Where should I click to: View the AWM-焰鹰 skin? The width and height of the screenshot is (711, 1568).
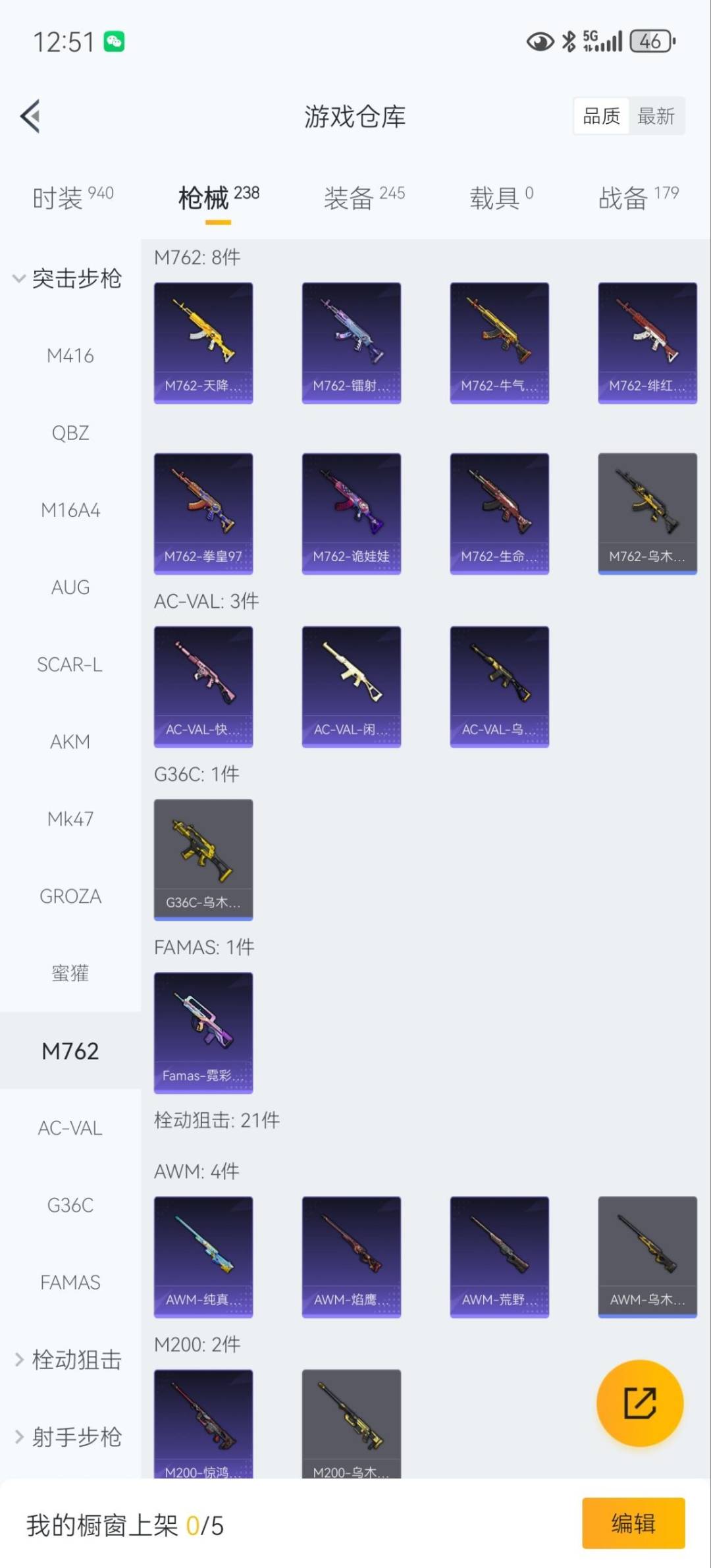coord(351,1256)
